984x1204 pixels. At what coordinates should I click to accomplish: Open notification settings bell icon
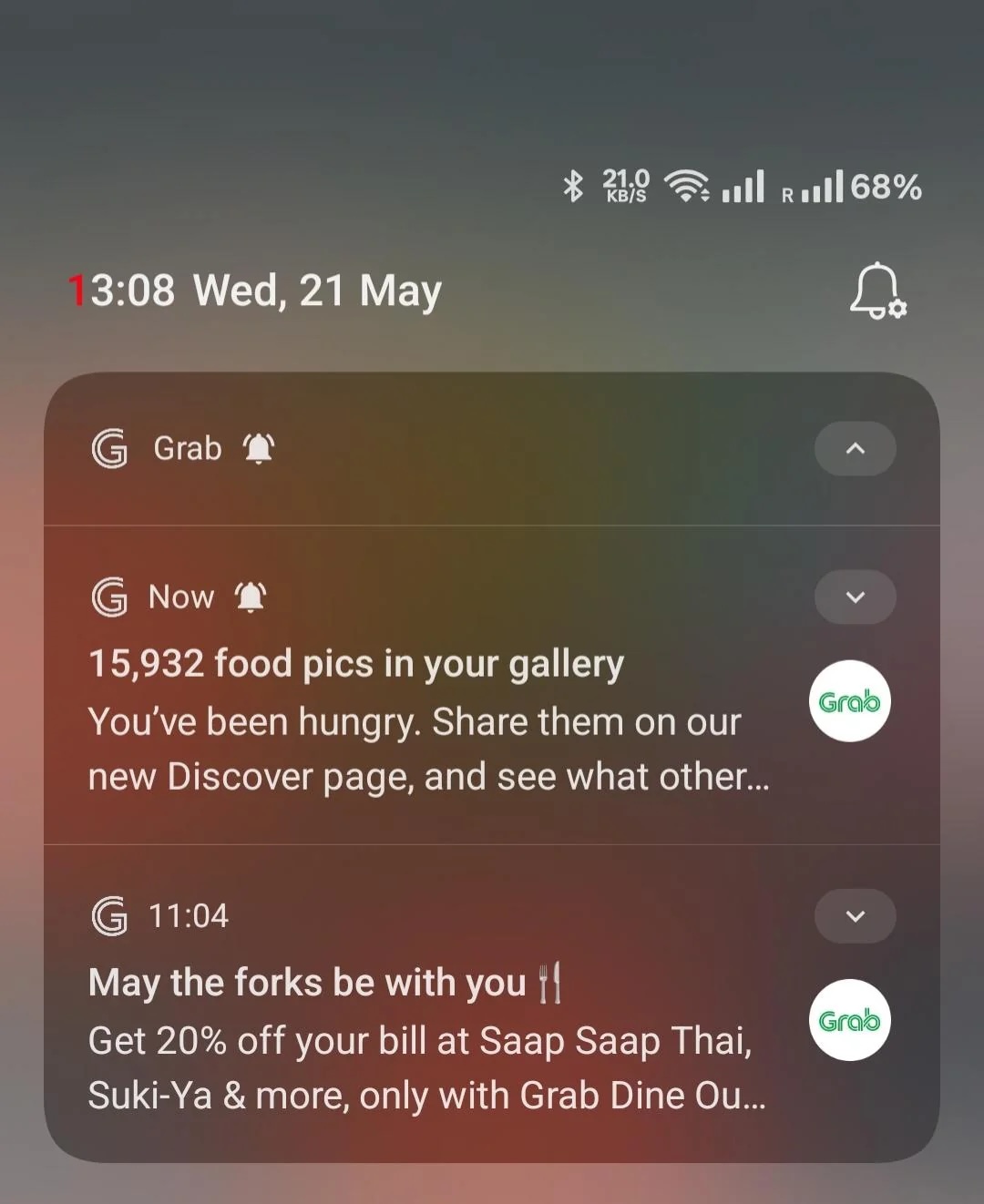(876, 291)
